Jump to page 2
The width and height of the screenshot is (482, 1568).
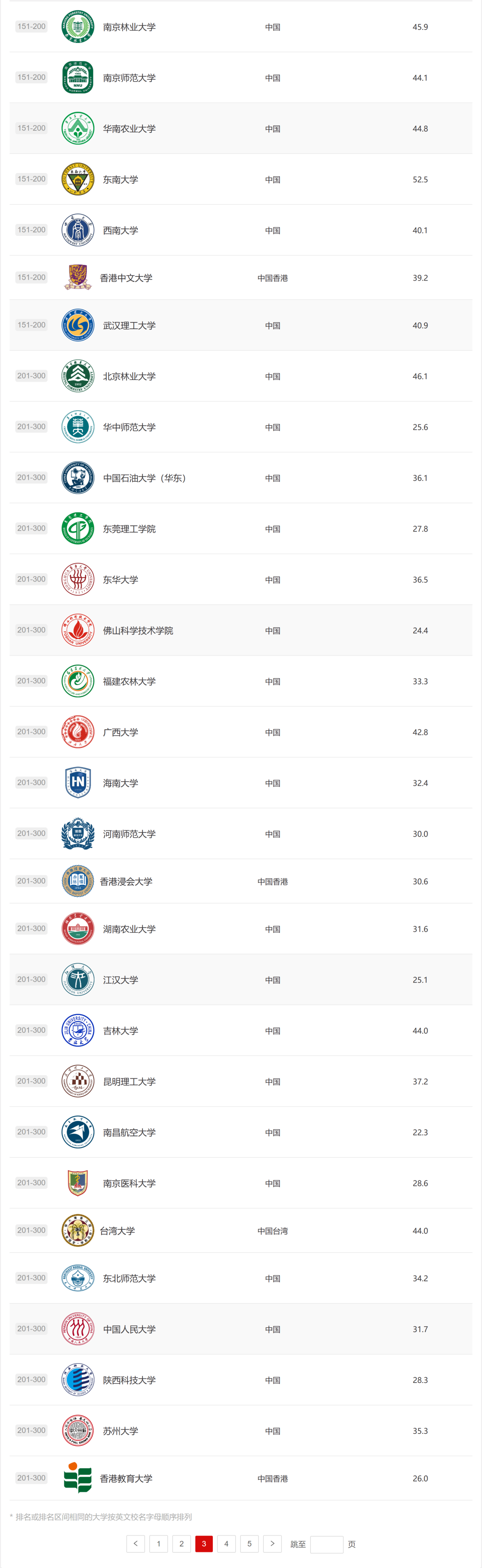point(181,1543)
